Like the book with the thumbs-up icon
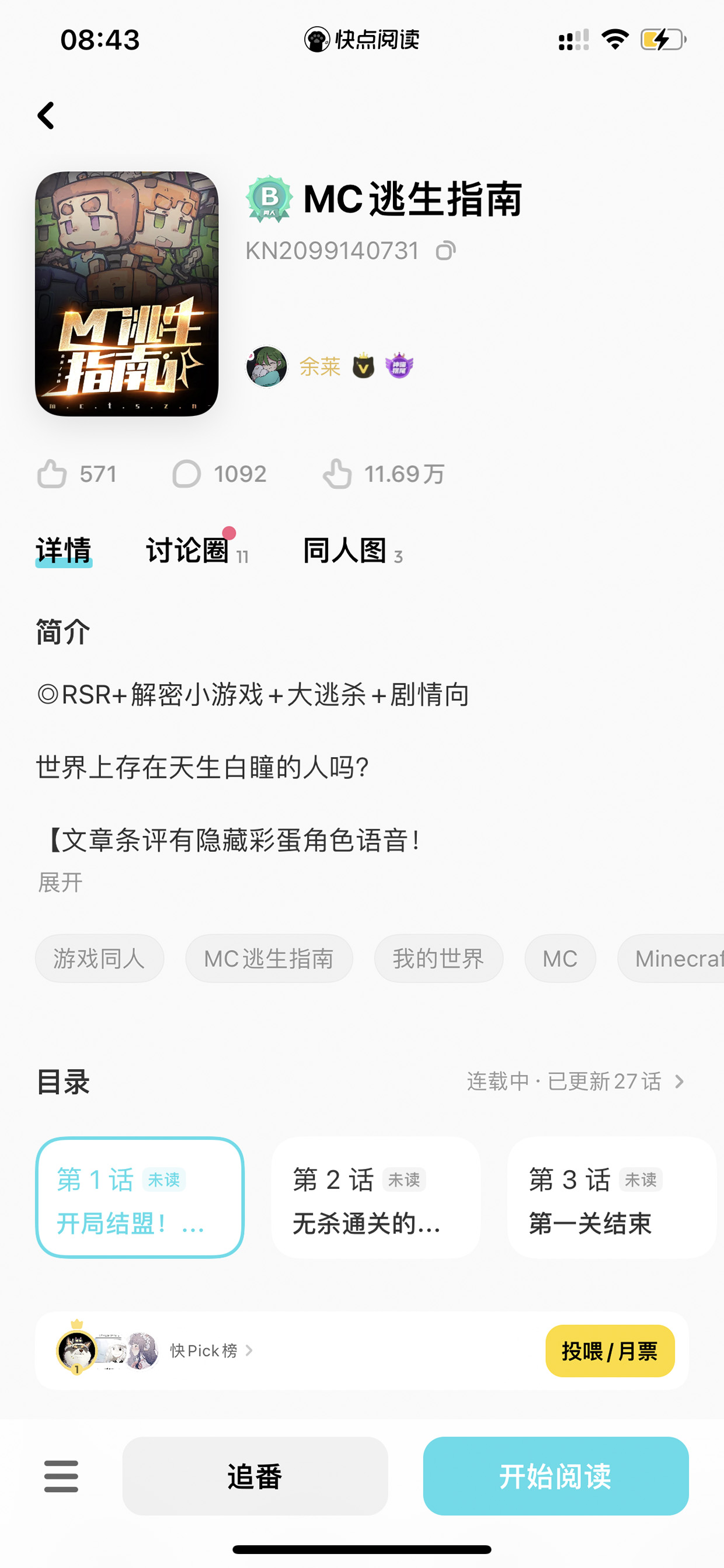Image resolution: width=724 pixels, height=1568 pixels. click(53, 474)
